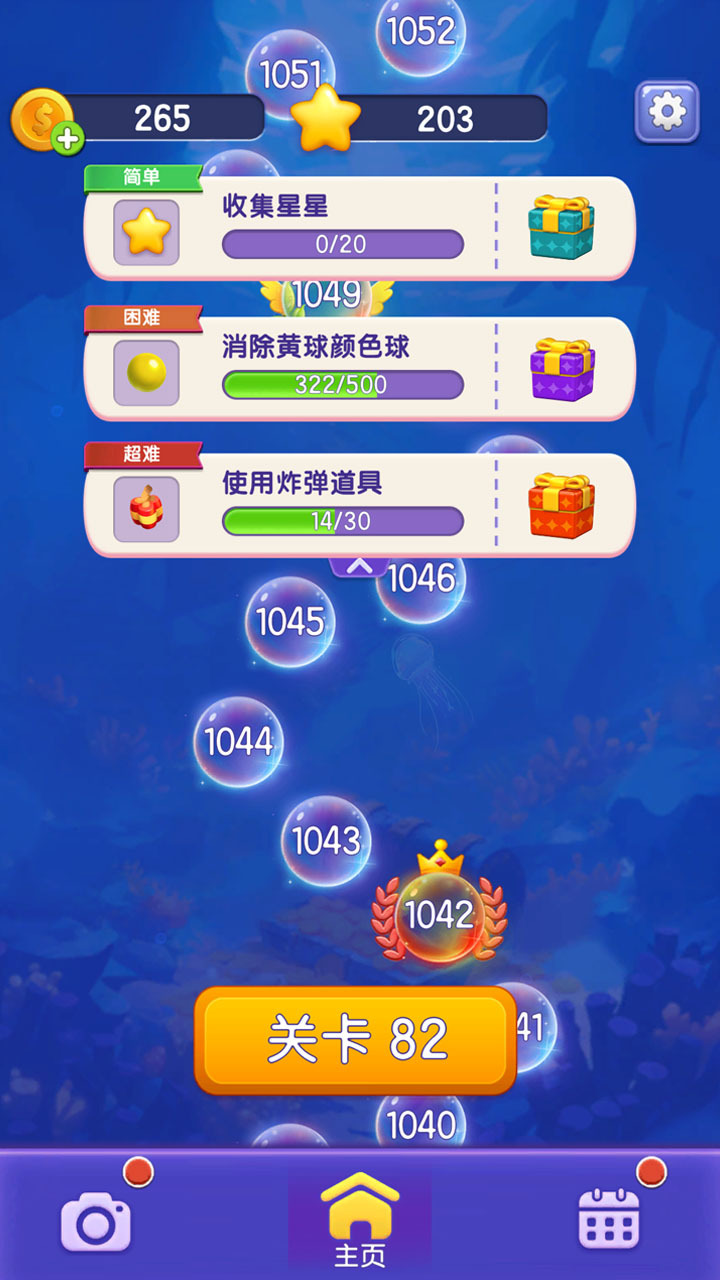Image resolution: width=720 pixels, height=1280 pixels.
Task: Open the red gift for the bomb-item quest
Action: point(561,505)
